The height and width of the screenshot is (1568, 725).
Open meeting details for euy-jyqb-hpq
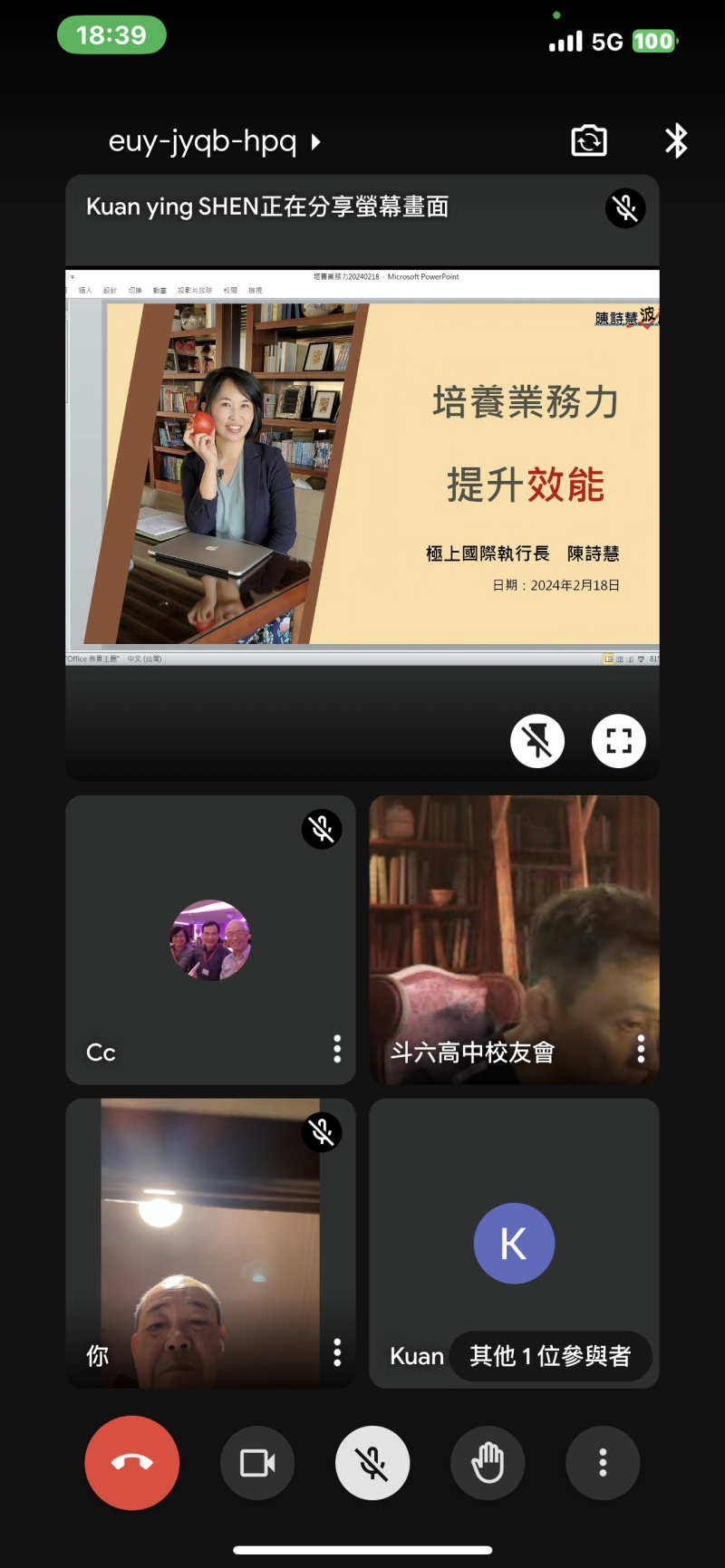(215, 142)
